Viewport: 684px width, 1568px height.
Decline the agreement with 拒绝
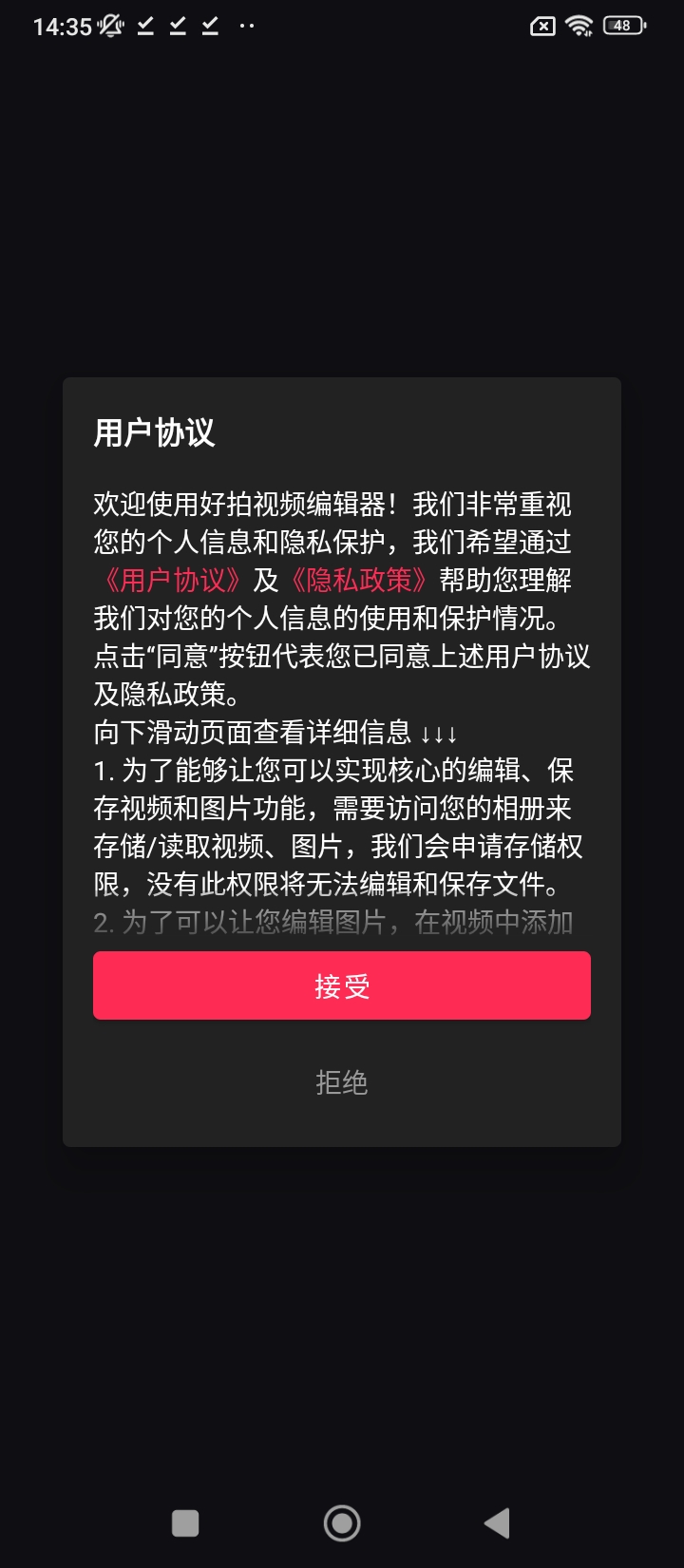coord(342,1082)
